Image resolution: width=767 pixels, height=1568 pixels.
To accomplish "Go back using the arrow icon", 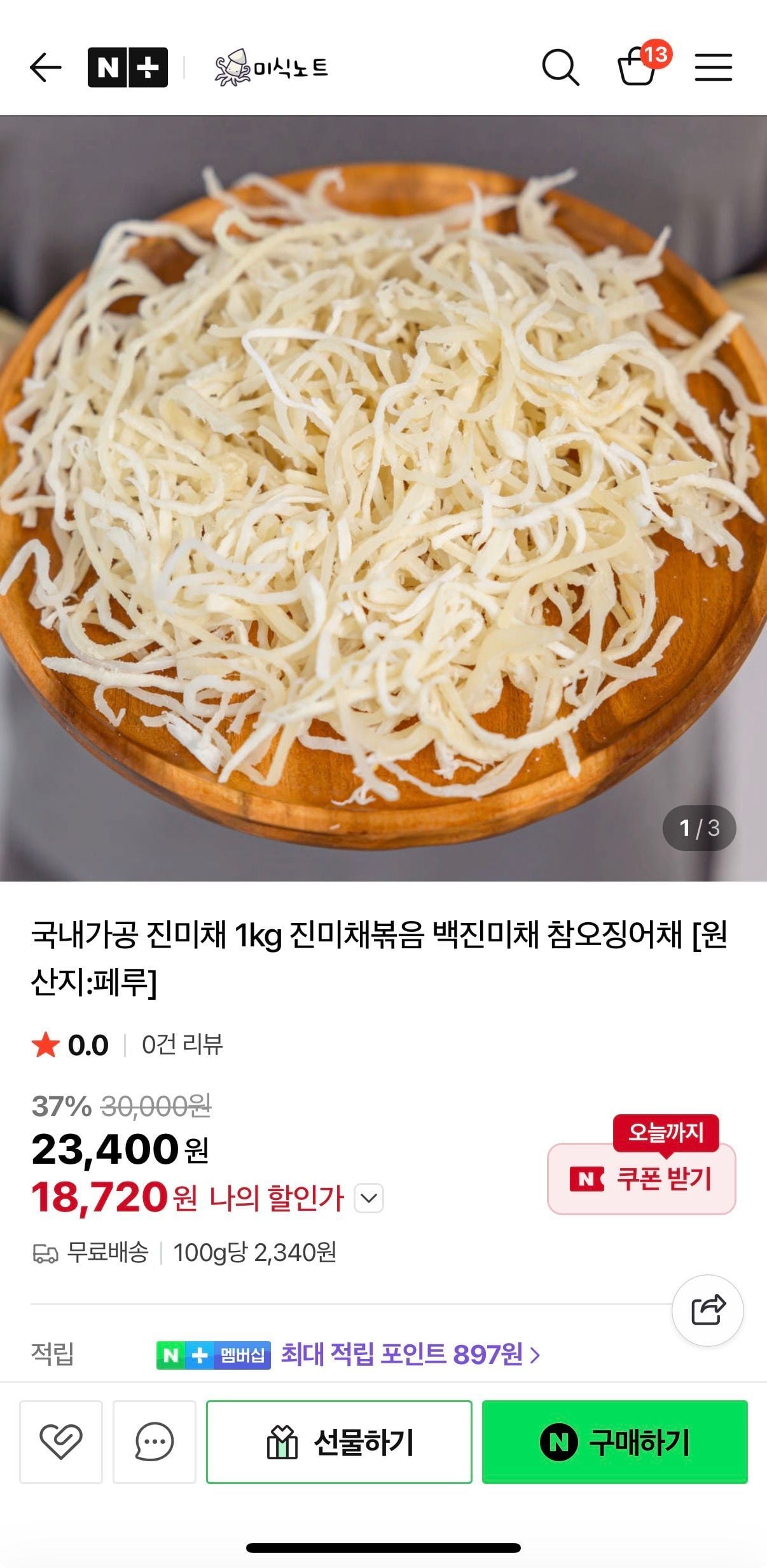I will [45, 67].
